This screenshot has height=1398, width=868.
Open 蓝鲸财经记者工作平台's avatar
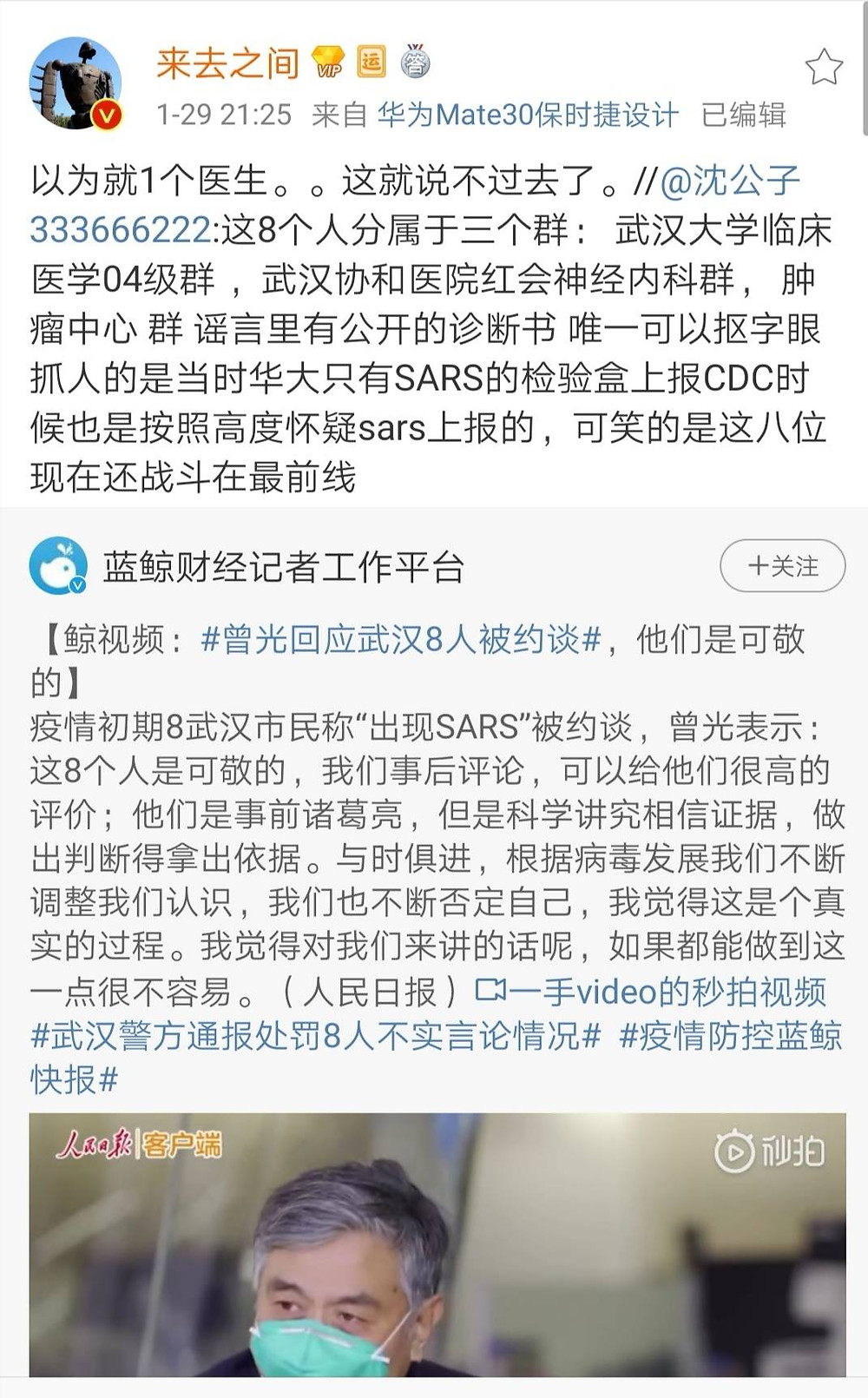pyautogui.click(x=58, y=566)
